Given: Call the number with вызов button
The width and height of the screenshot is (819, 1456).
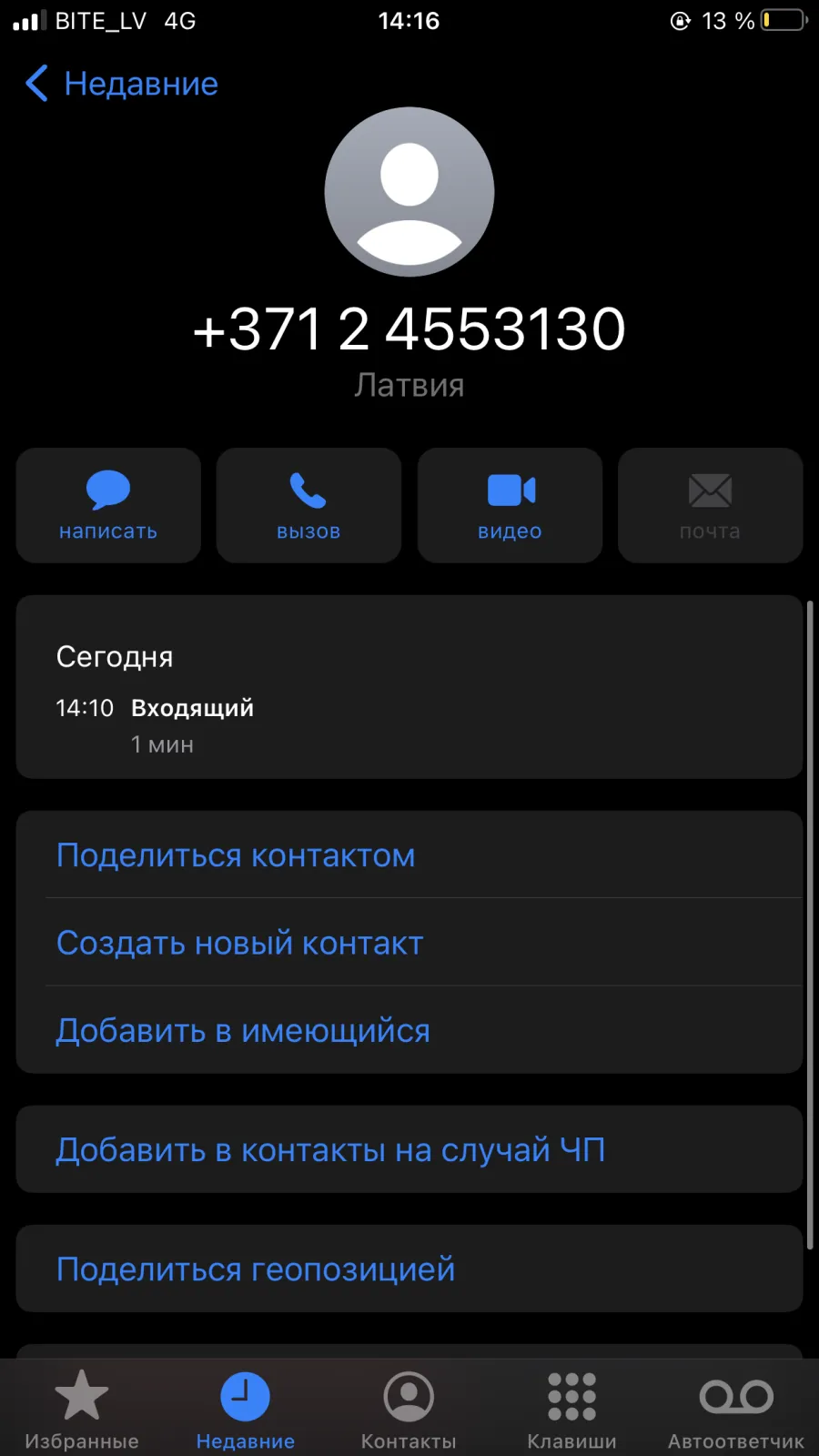Looking at the screenshot, I should [x=308, y=505].
